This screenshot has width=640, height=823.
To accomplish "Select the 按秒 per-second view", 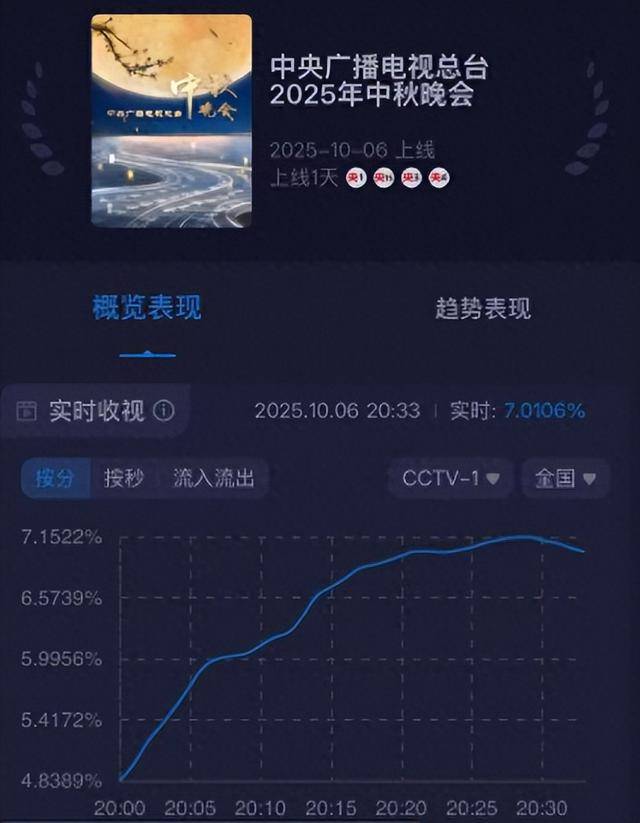I will coord(124,478).
